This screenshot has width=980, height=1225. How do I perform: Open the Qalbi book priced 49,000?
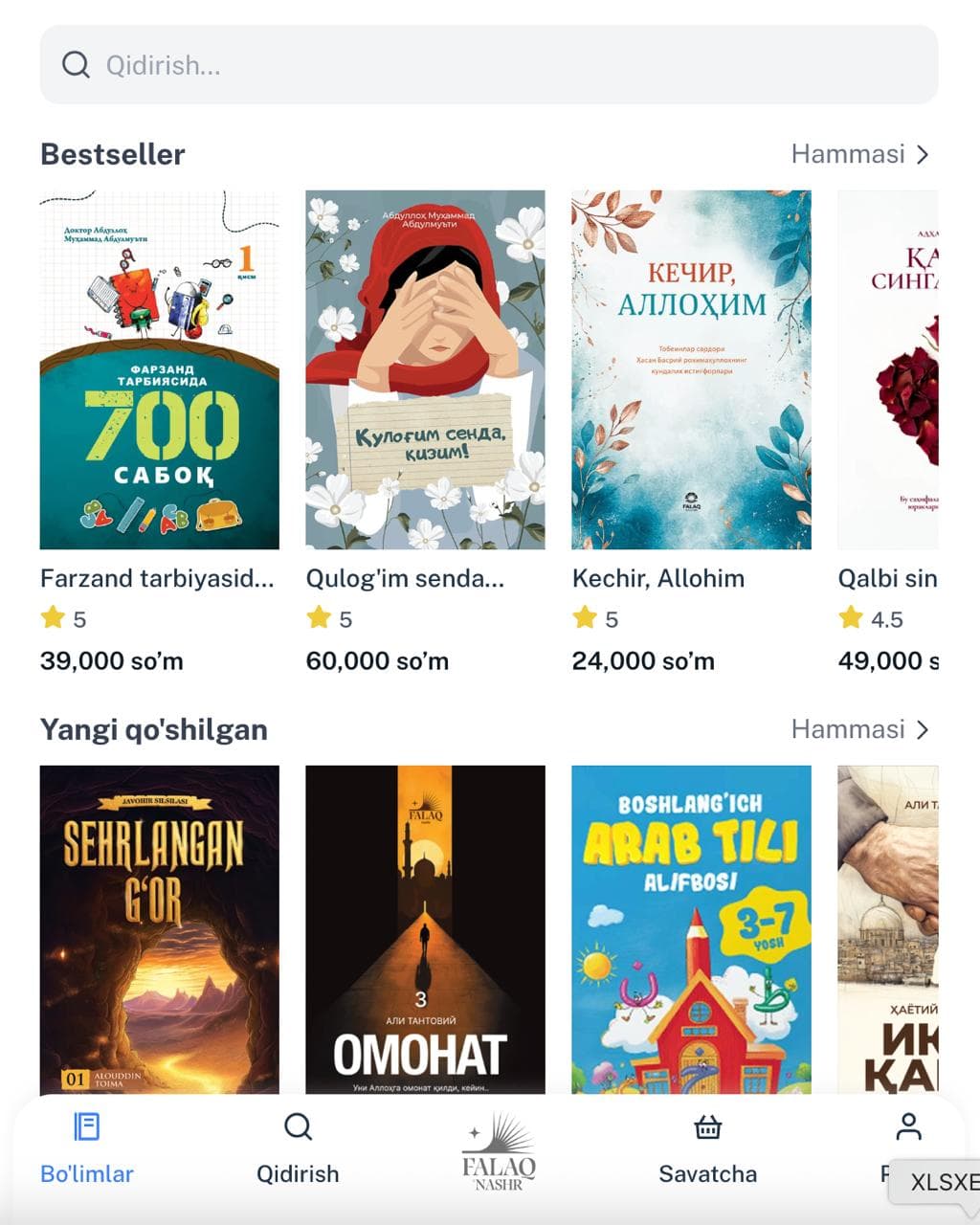click(x=888, y=369)
